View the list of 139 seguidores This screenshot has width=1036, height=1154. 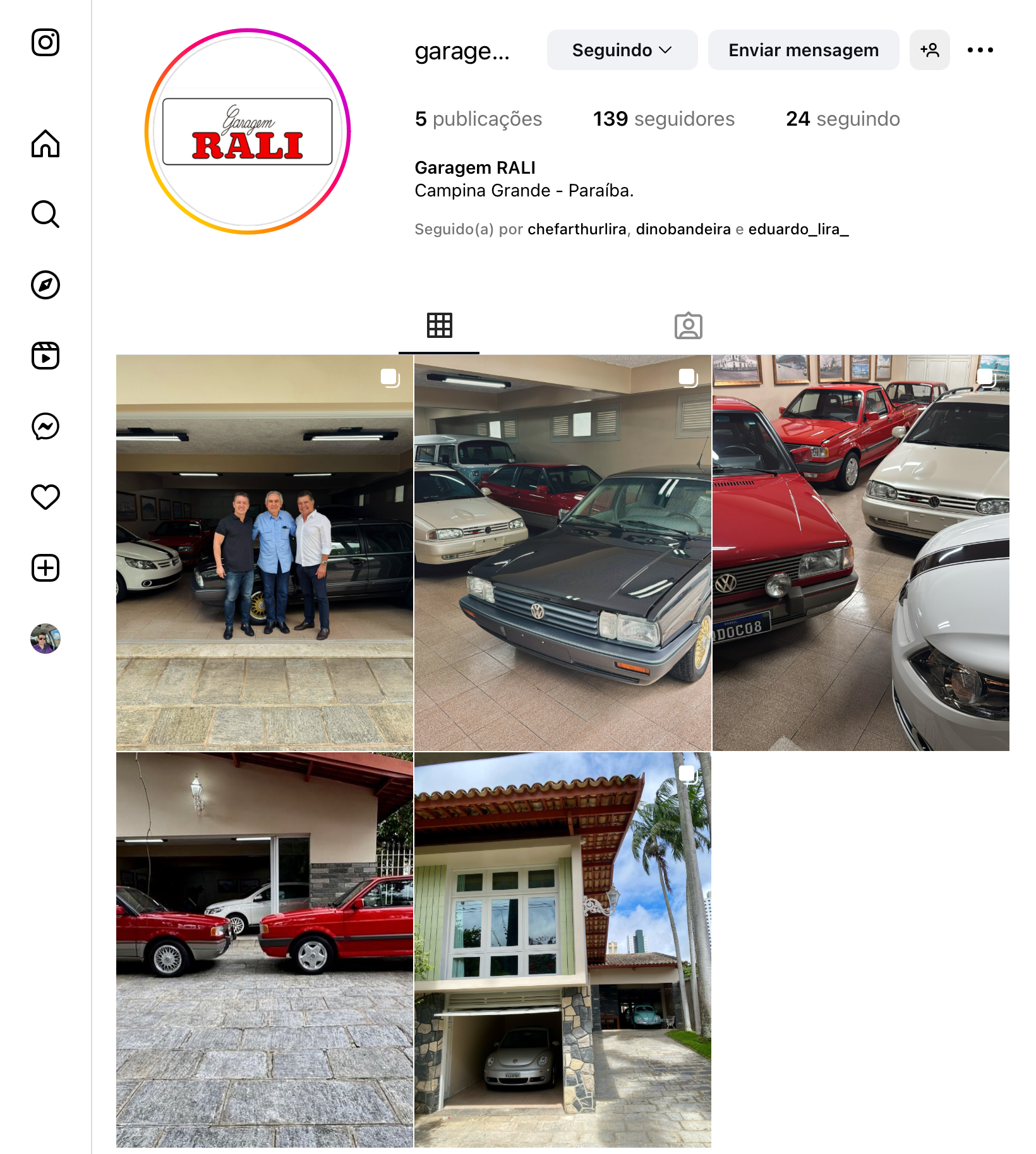(x=663, y=119)
